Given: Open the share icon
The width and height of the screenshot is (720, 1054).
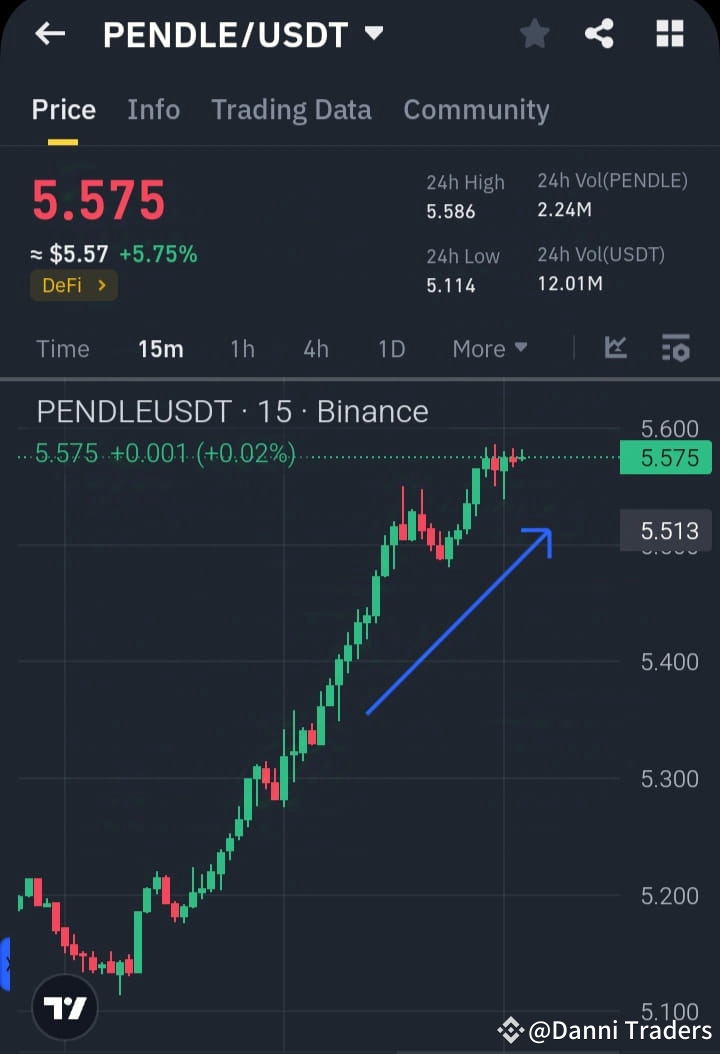Looking at the screenshot, I should [x=600, y=33].
